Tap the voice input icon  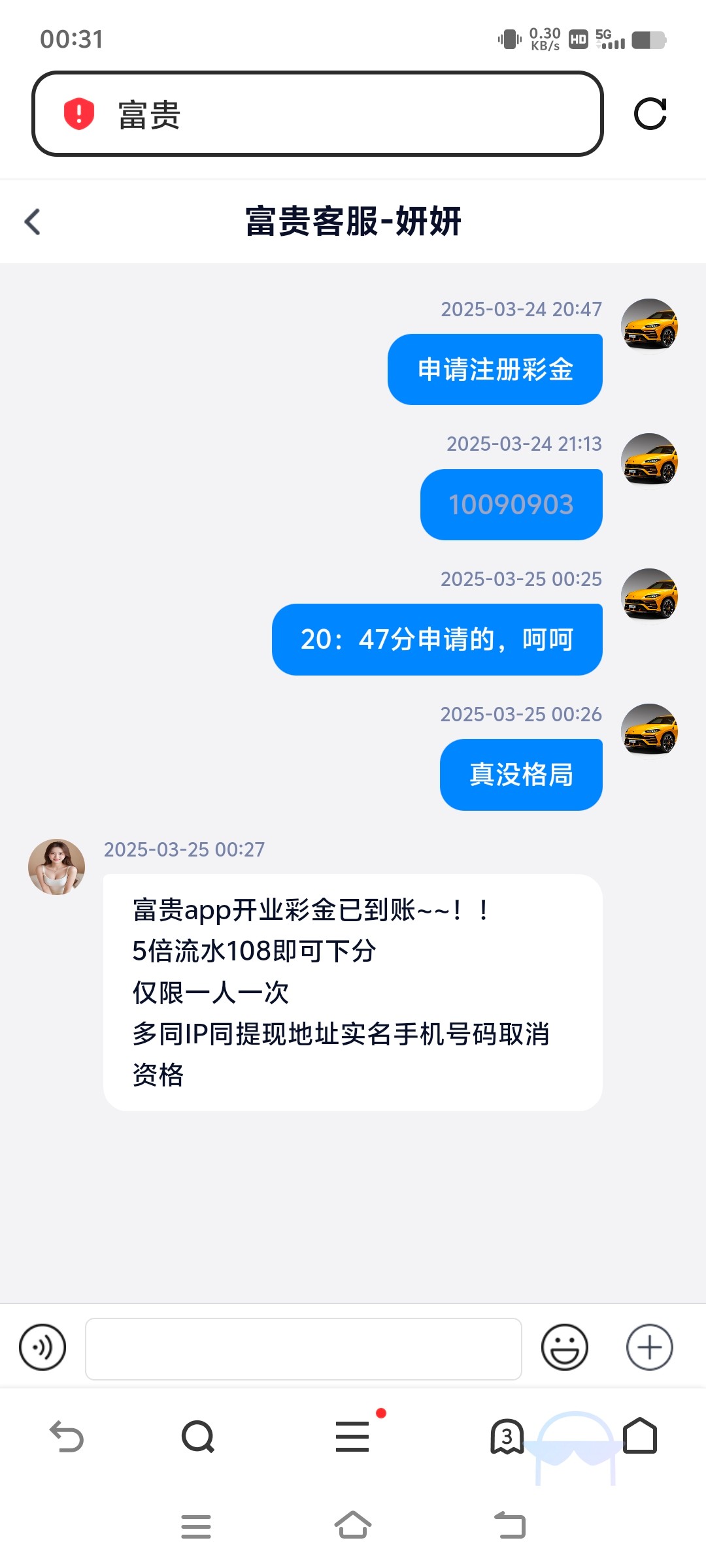[42, 1347]
